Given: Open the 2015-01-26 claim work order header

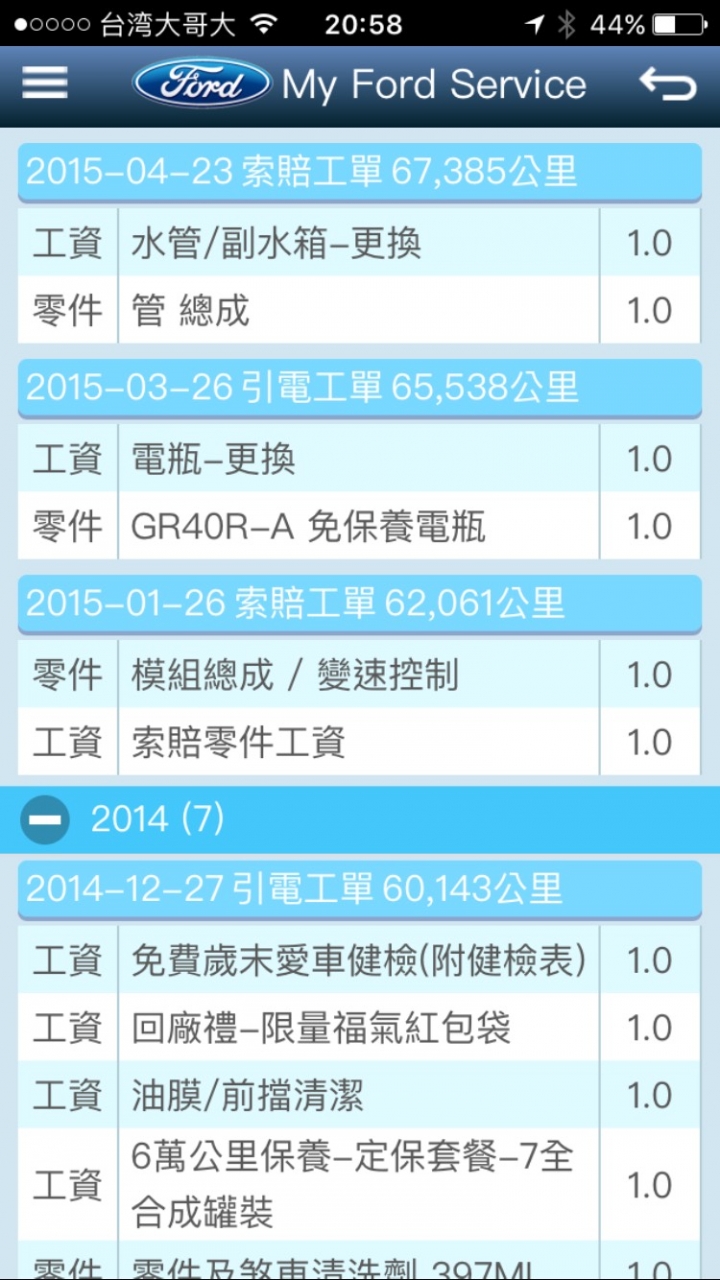Looking at the screenshot, I should (359, 604).
